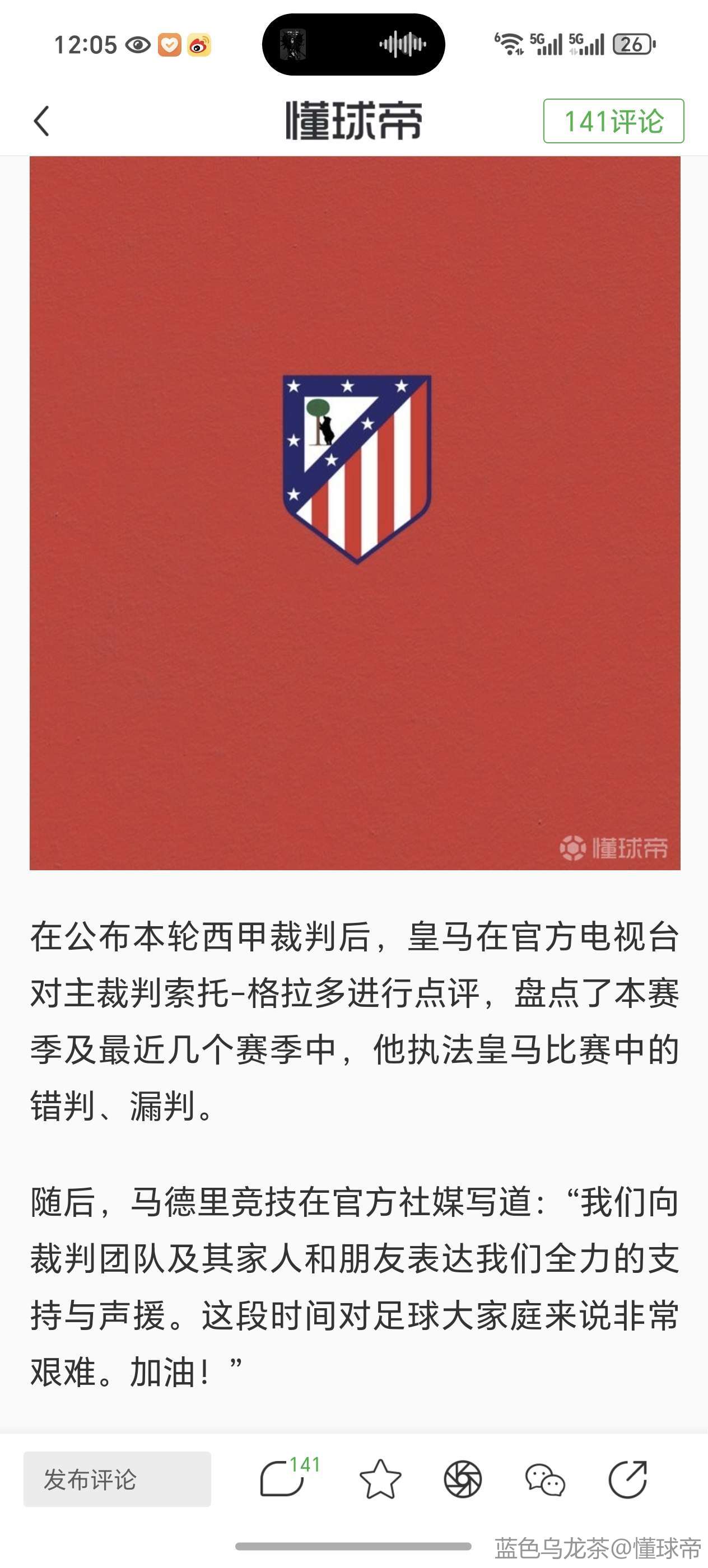The image size is (708, 1568).
Task: Go back using the top-left arrow
Action: point(41,120)
